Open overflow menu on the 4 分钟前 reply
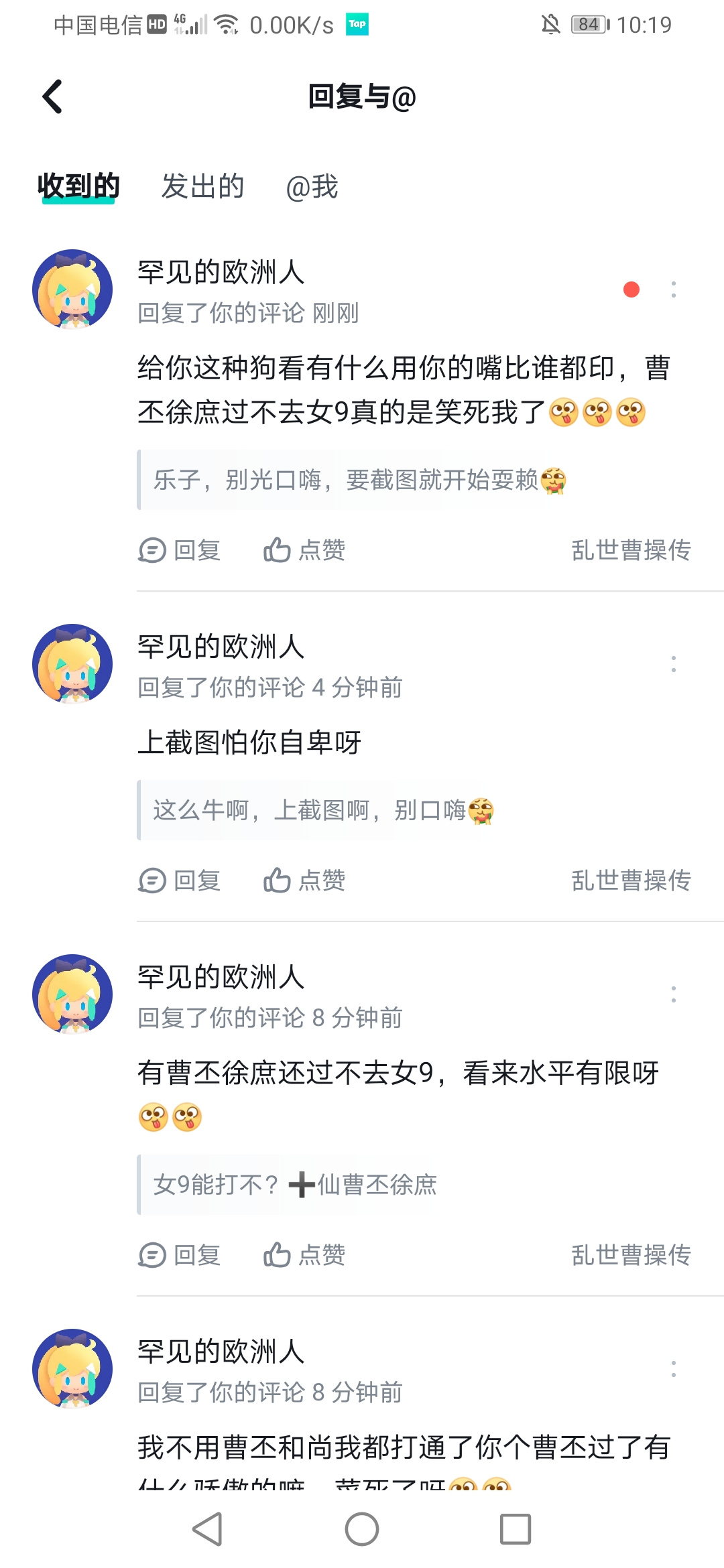724x1568 pixels. 673,664
